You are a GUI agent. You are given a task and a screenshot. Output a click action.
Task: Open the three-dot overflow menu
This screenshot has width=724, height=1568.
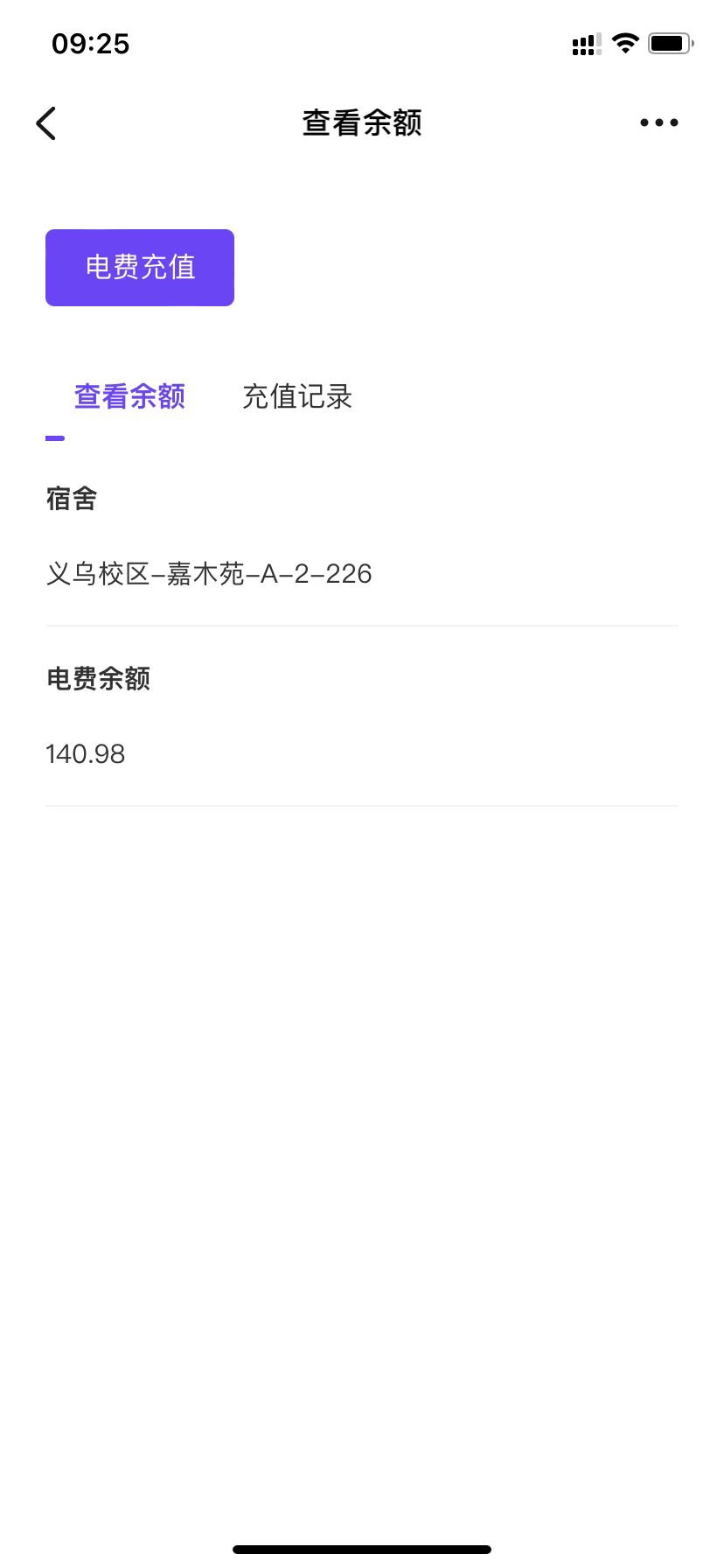658,123
